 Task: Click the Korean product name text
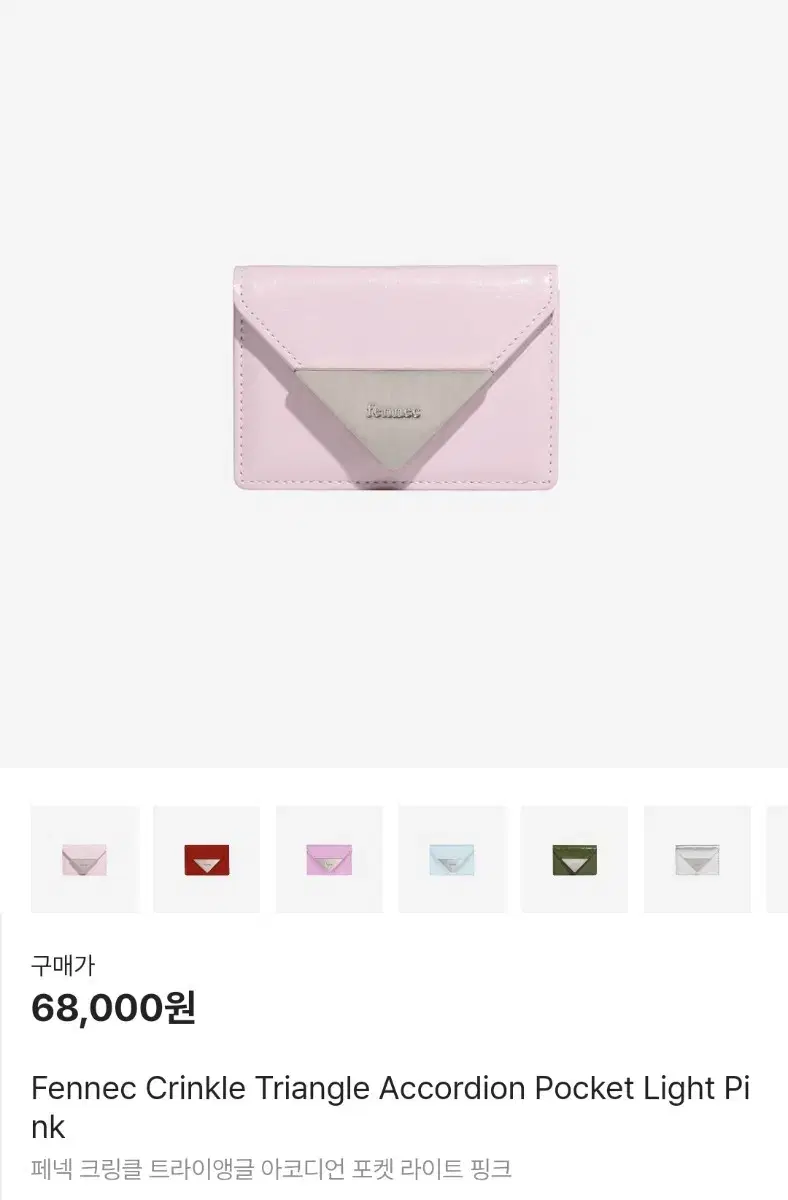[269, 1165]
